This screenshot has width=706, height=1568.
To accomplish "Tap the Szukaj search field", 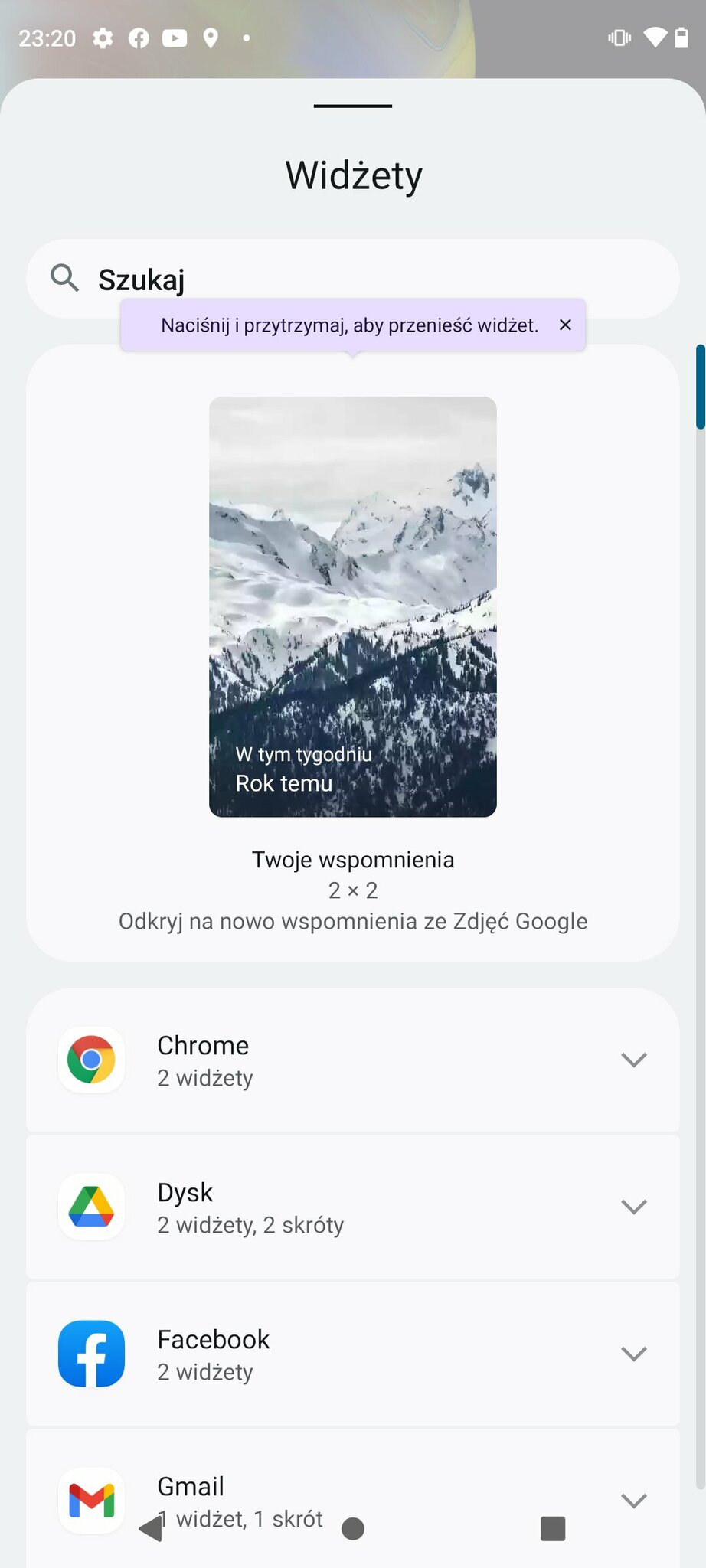I will [x=352, y=279].
